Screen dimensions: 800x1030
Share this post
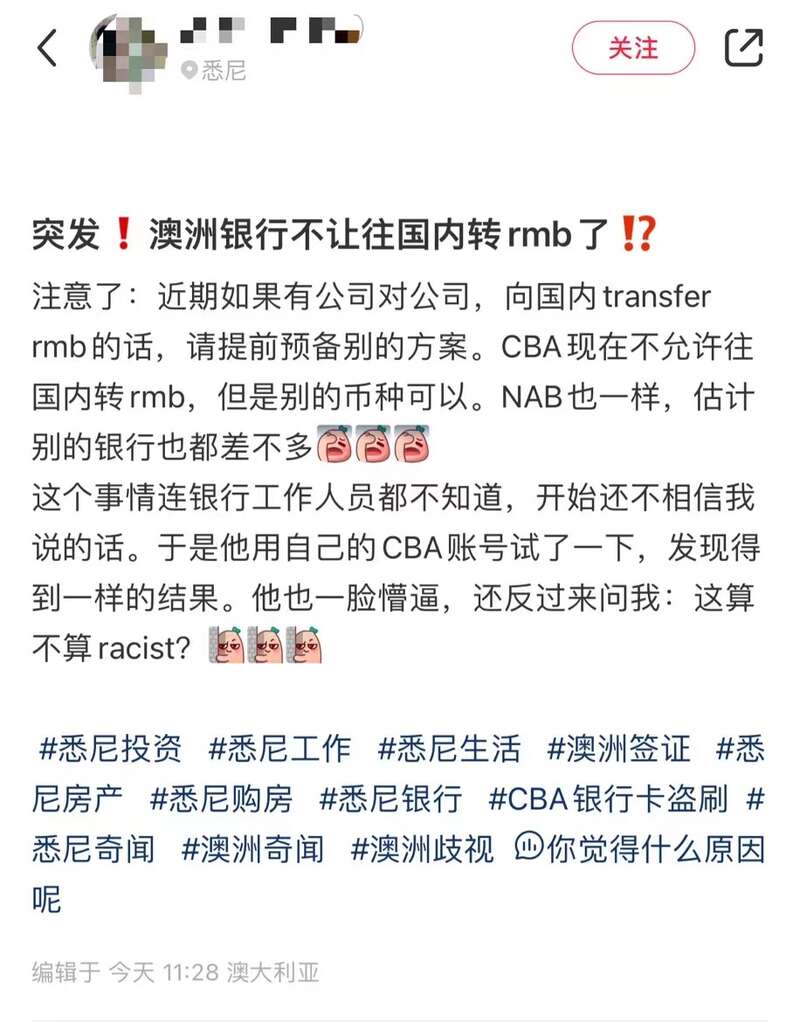pyautogui.click(x=743, y=47)
